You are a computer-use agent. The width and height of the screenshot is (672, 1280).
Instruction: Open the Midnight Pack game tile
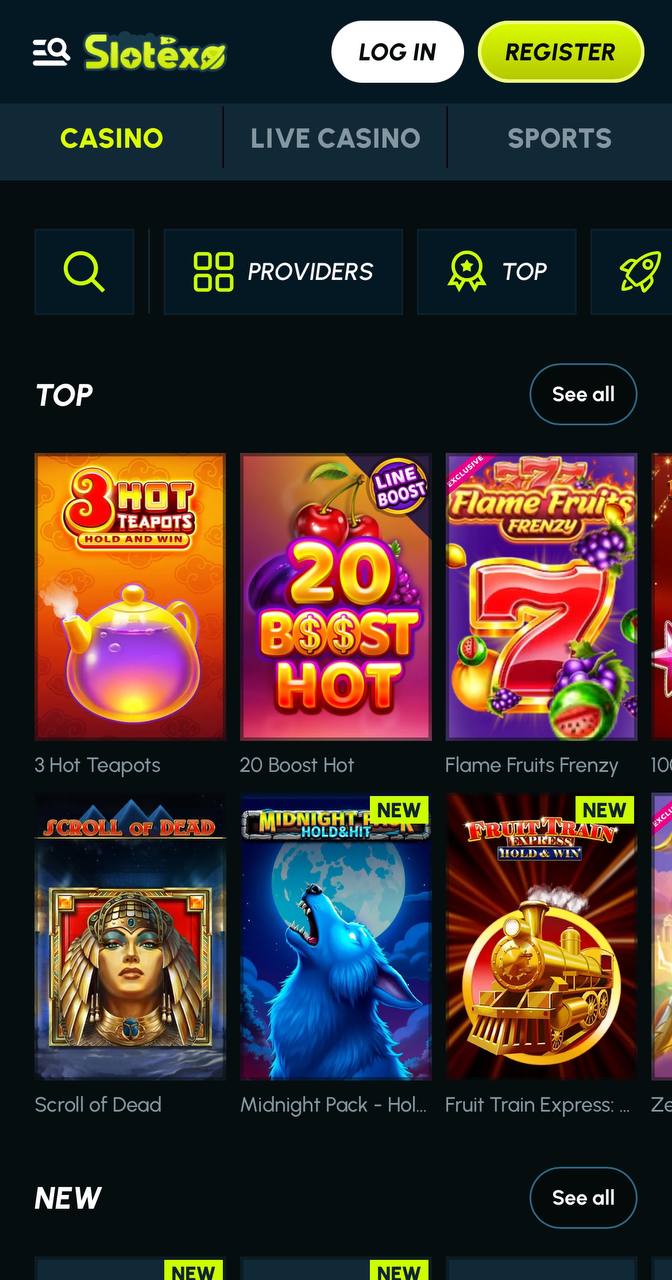[x=336, y=937]
